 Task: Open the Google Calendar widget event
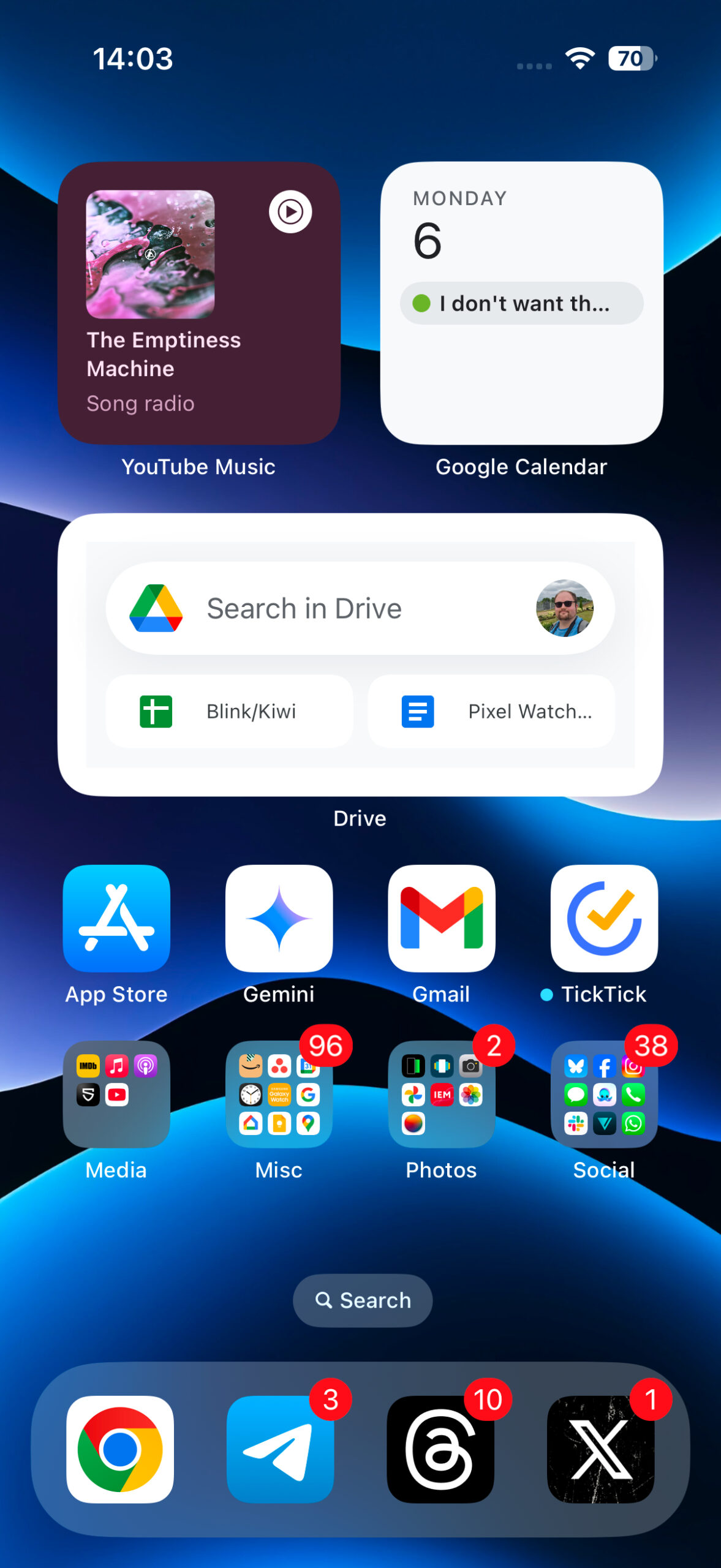coord(521,303)
